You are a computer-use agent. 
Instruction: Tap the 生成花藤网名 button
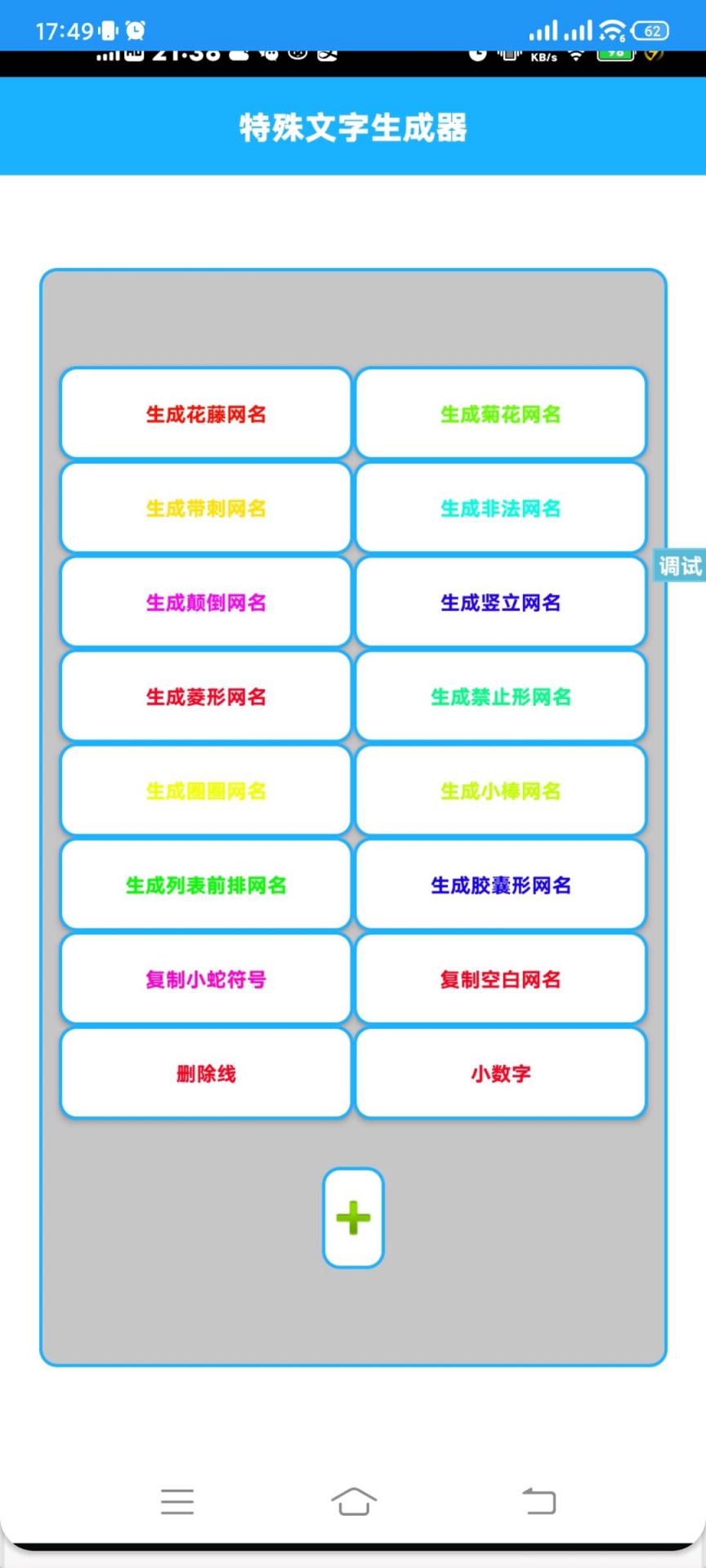[206, 413]
